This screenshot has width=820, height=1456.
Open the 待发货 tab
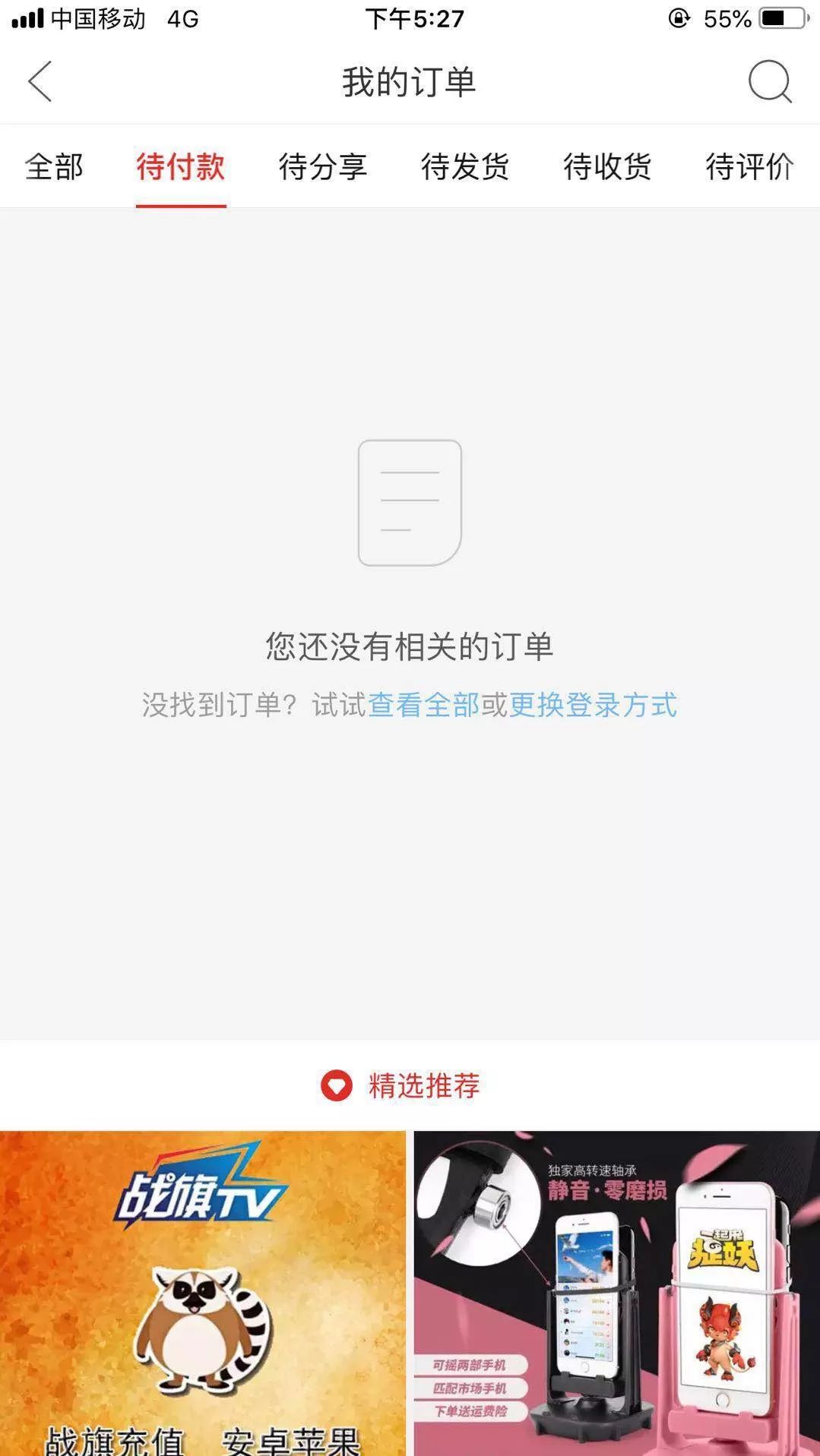pyautogui.click(x=465, y=166)
